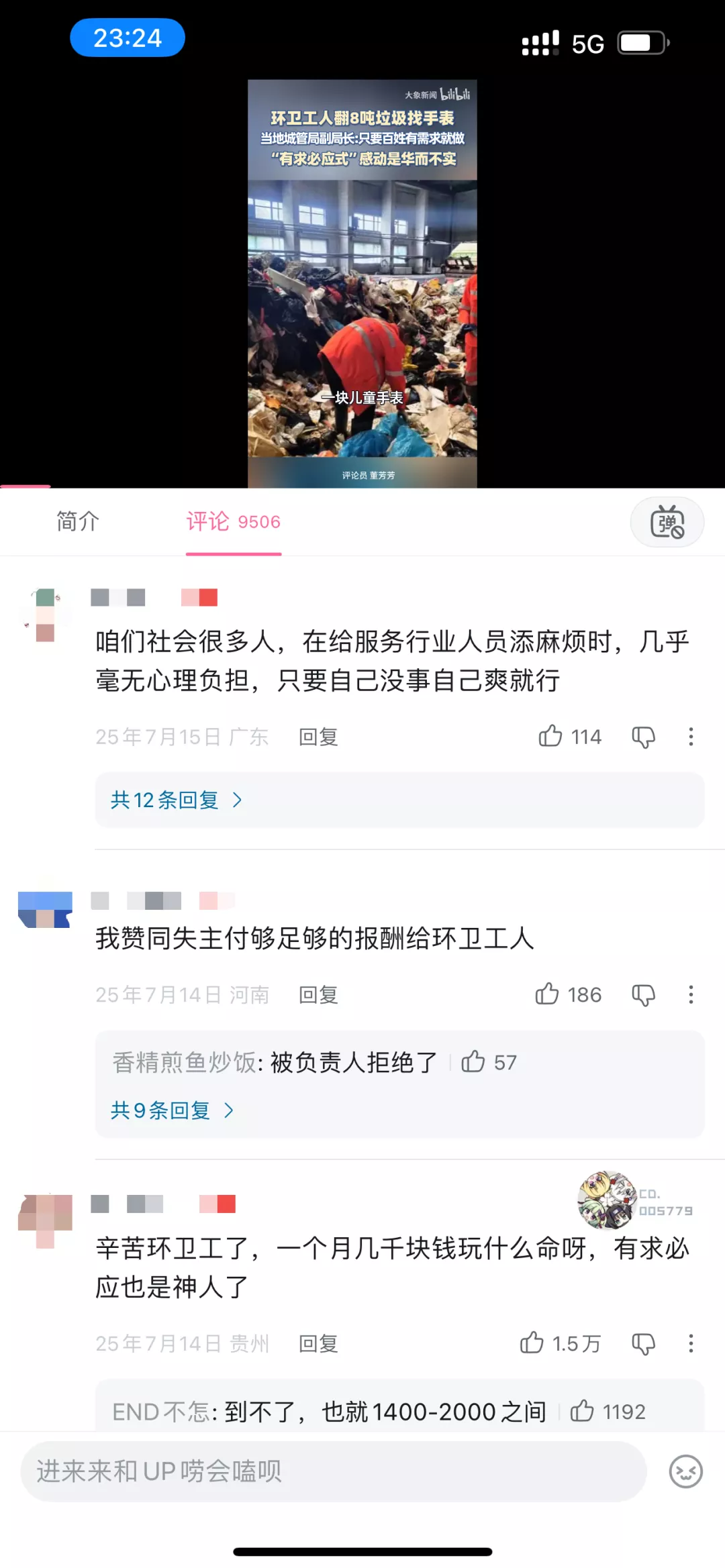
Task: Expand 共12条回复 replies
Action: [x=176, y=800]
